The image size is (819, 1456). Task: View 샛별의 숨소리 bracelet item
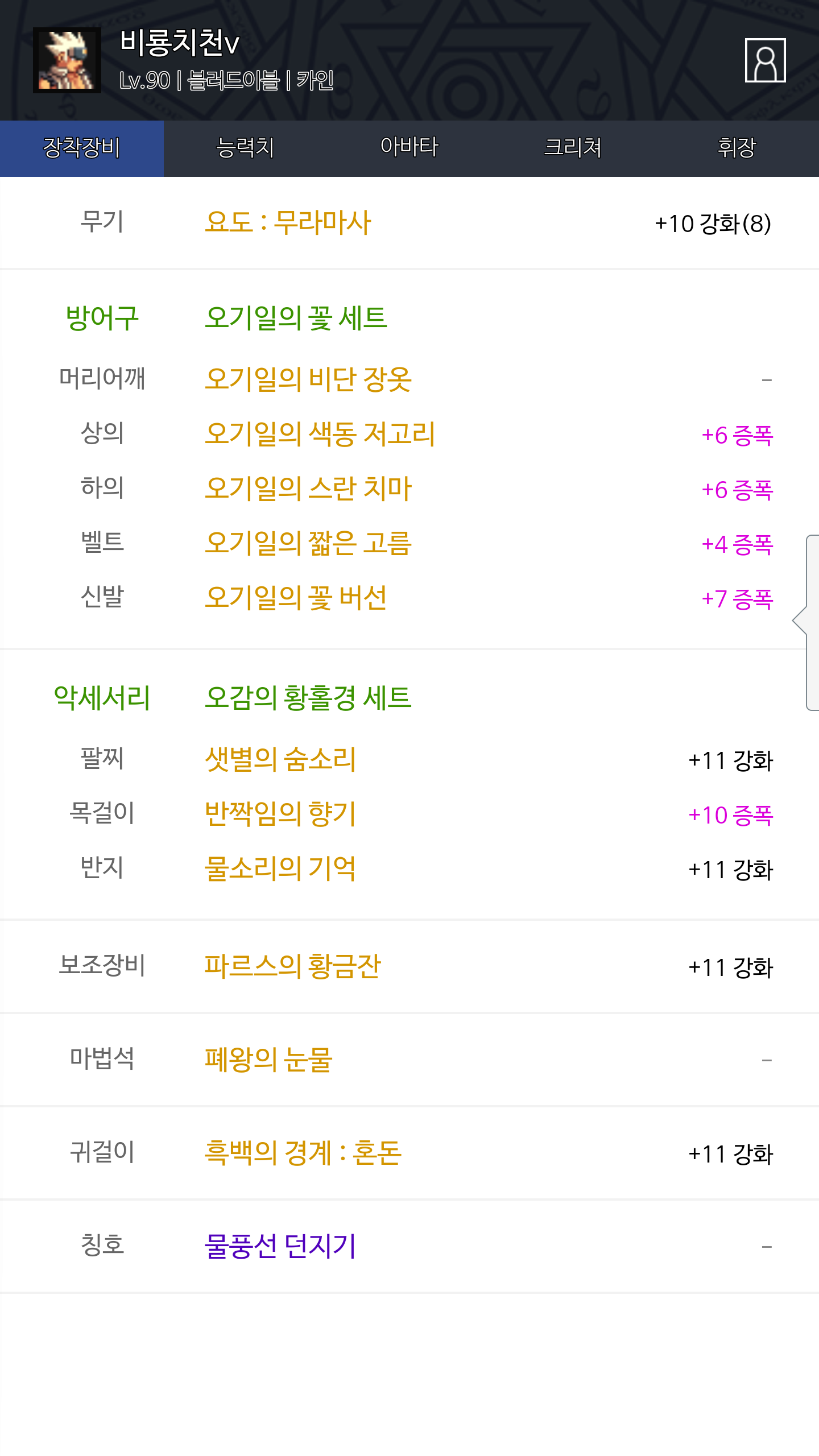pyautogui.click(x=280, y=759)
